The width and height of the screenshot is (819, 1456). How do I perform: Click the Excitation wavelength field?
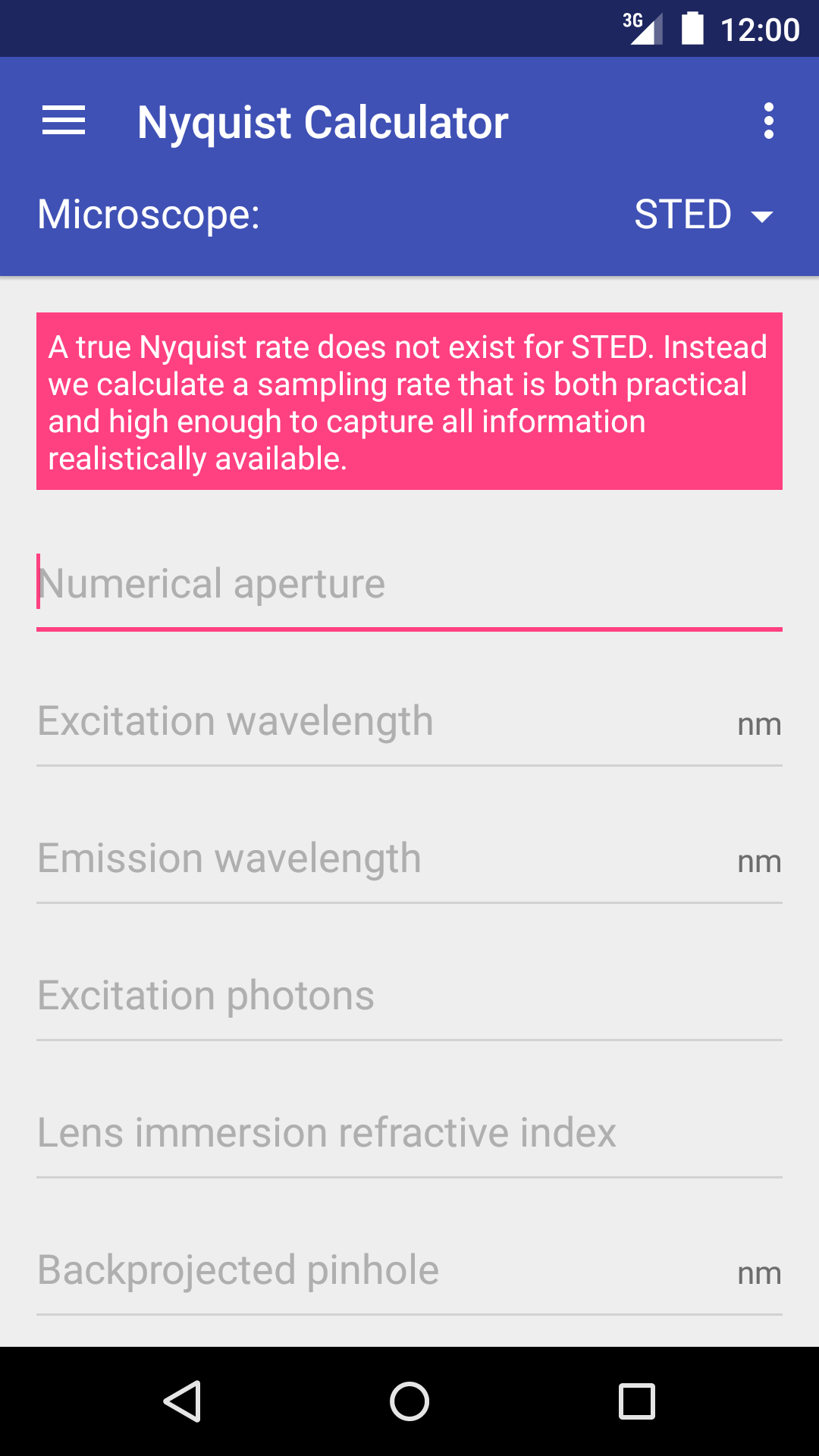[x=303, y=720]
